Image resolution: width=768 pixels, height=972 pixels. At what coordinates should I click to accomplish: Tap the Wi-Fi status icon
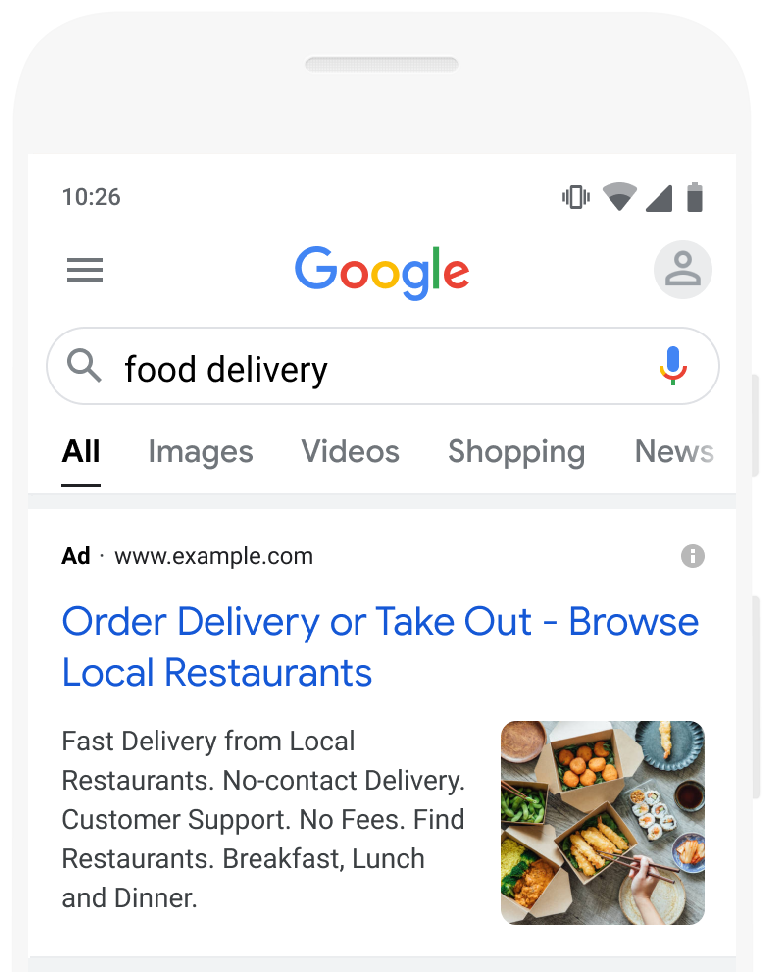(620, 197)
